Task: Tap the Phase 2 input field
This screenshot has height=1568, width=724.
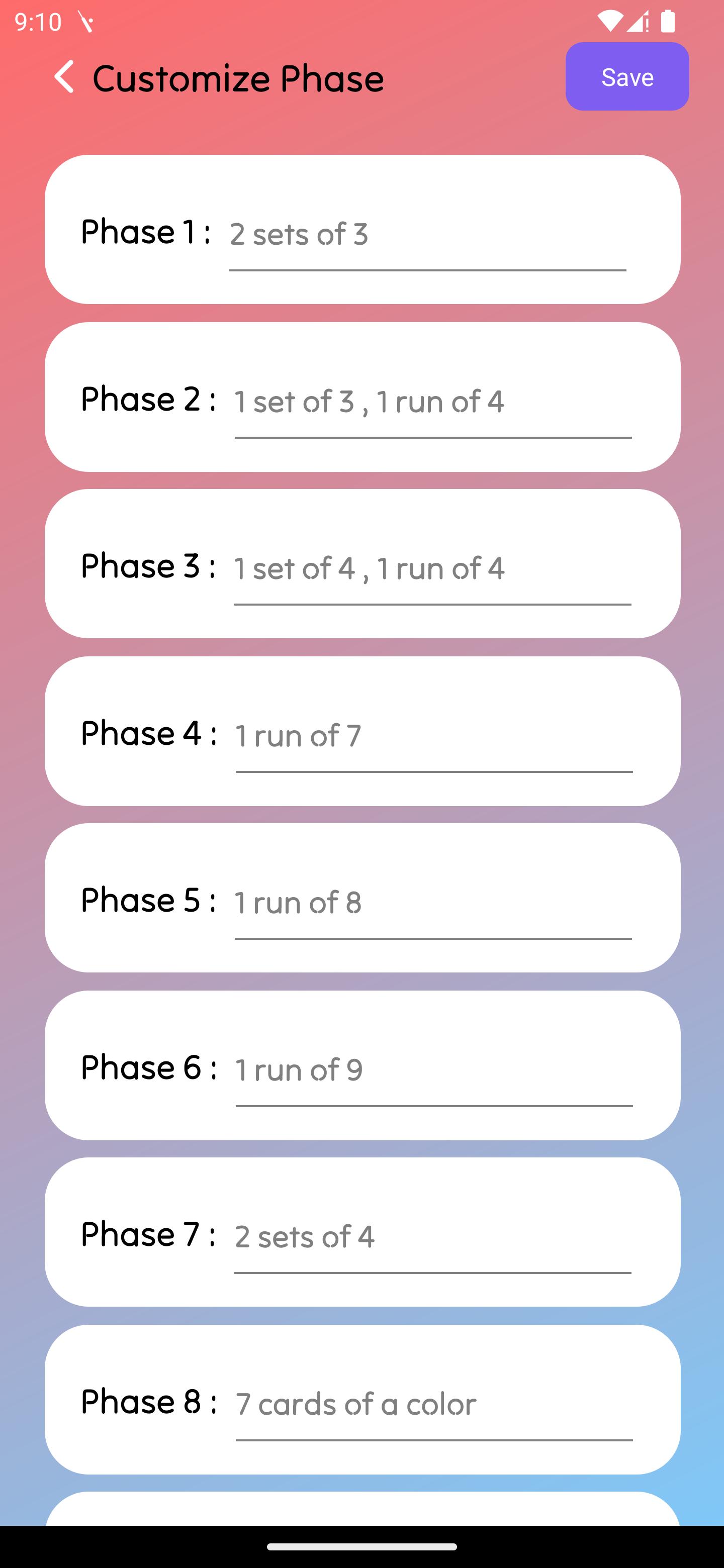Action: (x=433, y=403)
